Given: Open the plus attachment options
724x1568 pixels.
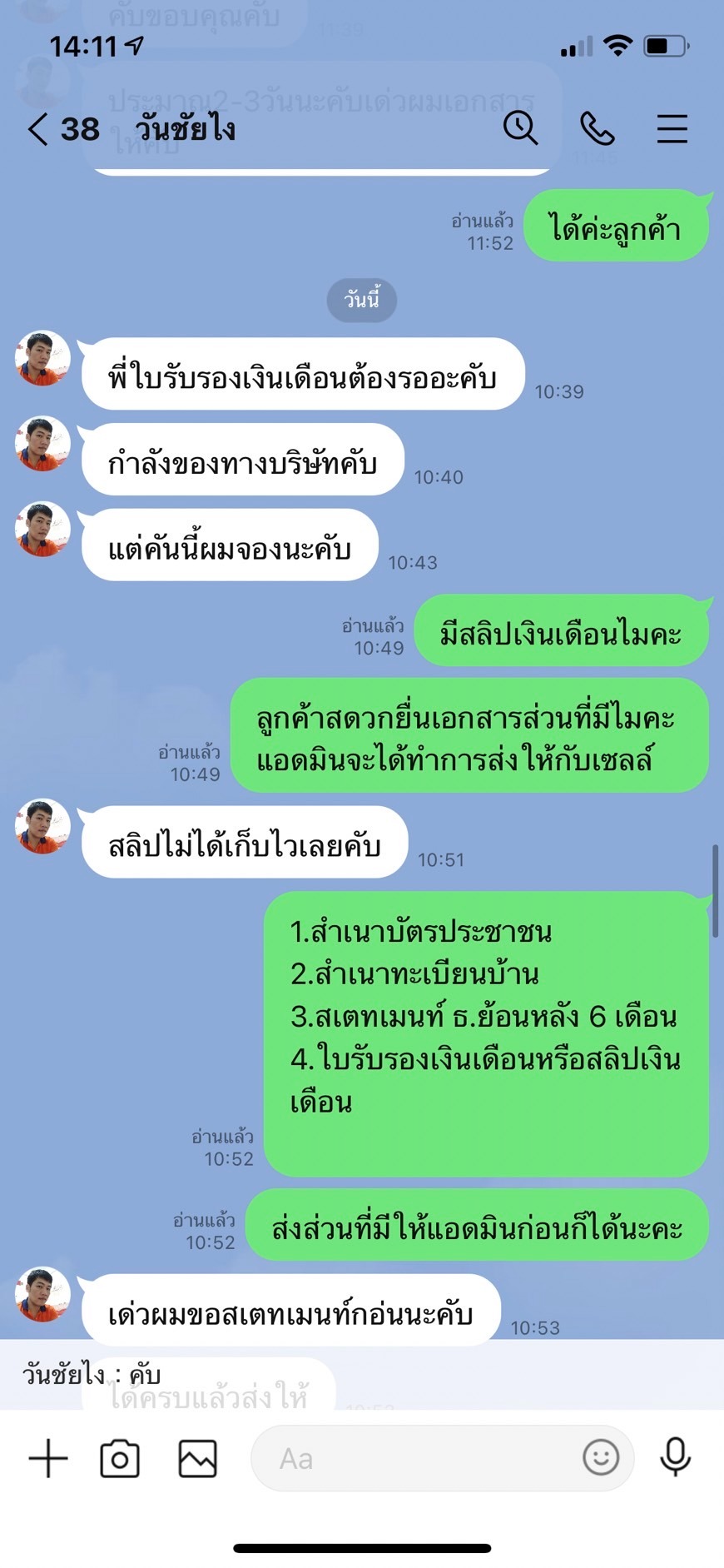Looking at the screenshot, I should pyautogui.click(x=48, y=1458).
